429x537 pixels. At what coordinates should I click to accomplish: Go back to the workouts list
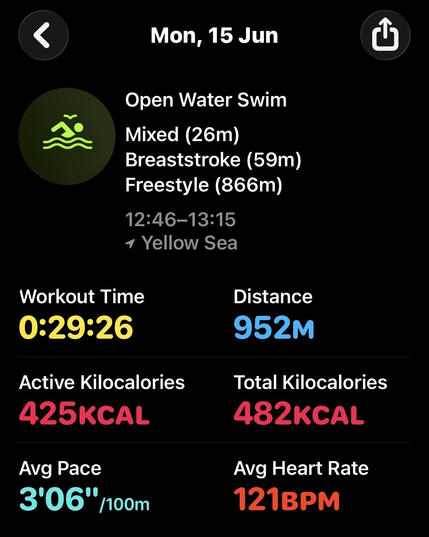(x=43, y=35)
